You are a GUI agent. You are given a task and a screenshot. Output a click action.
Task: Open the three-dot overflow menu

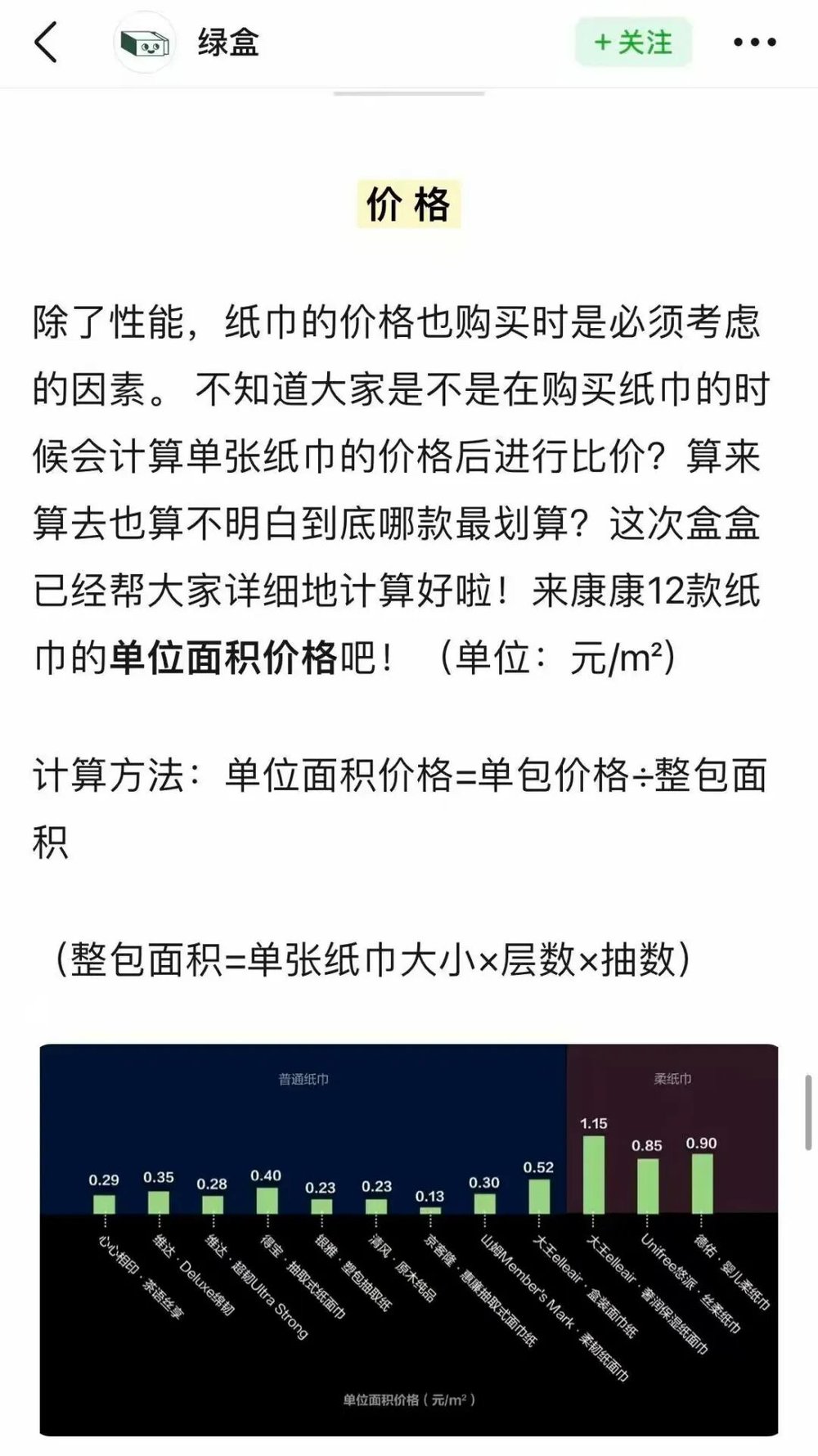(x=754, y=43)
